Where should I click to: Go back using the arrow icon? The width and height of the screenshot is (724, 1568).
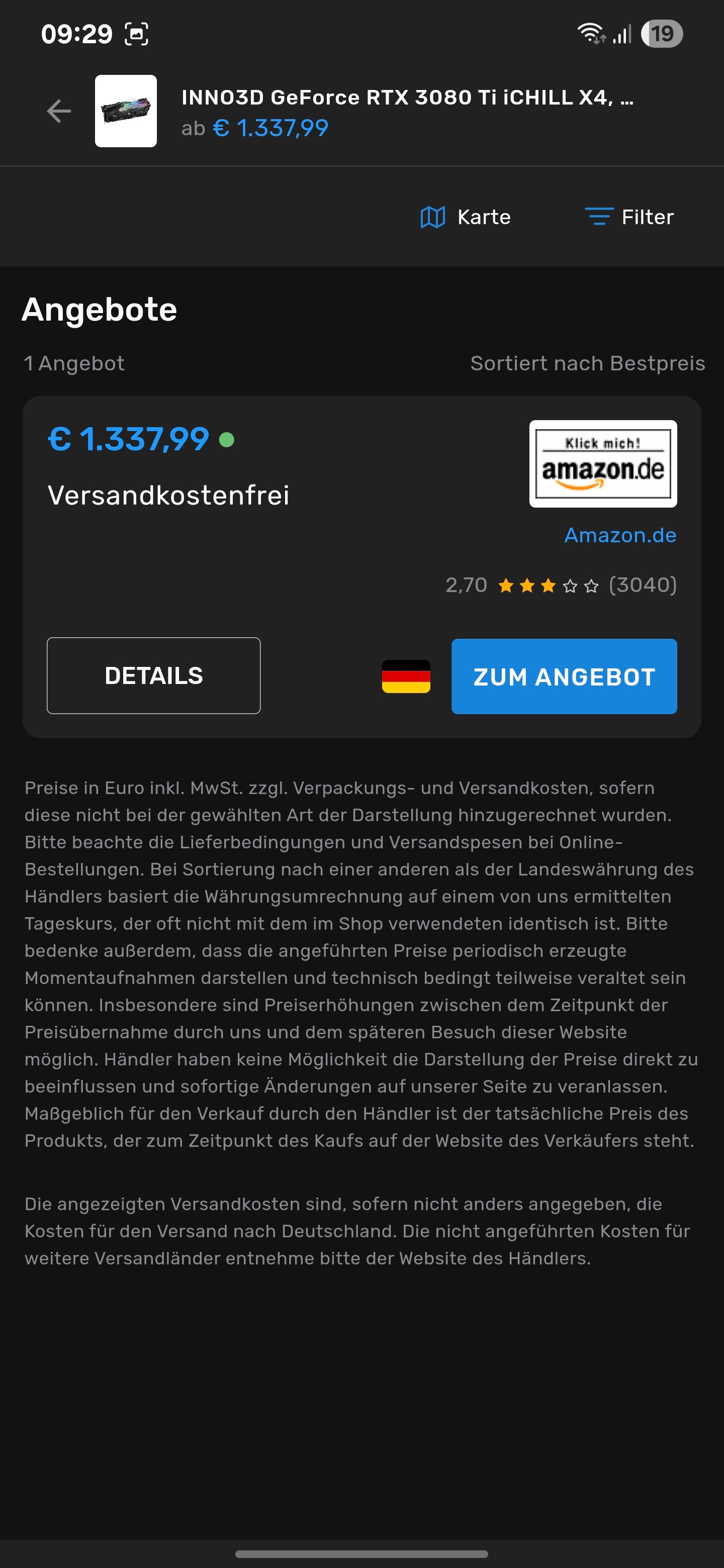[x=59, y=111]
